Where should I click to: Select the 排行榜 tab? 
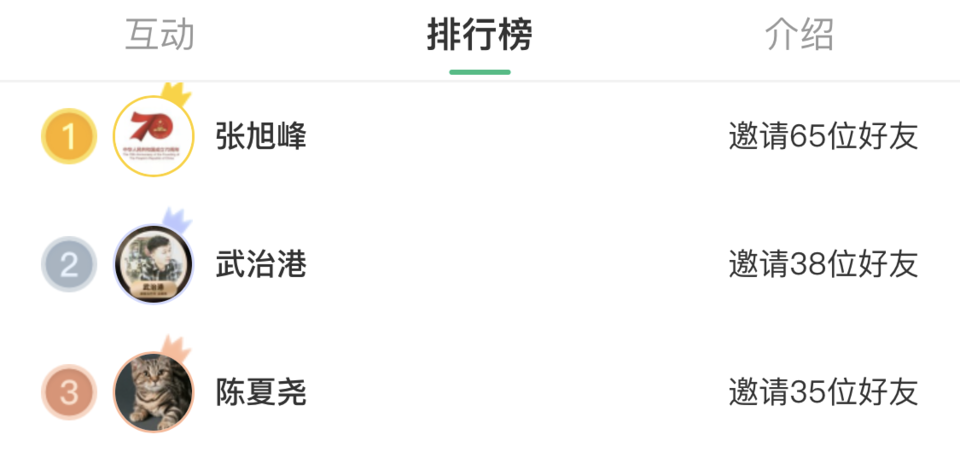tap(479, 36)
